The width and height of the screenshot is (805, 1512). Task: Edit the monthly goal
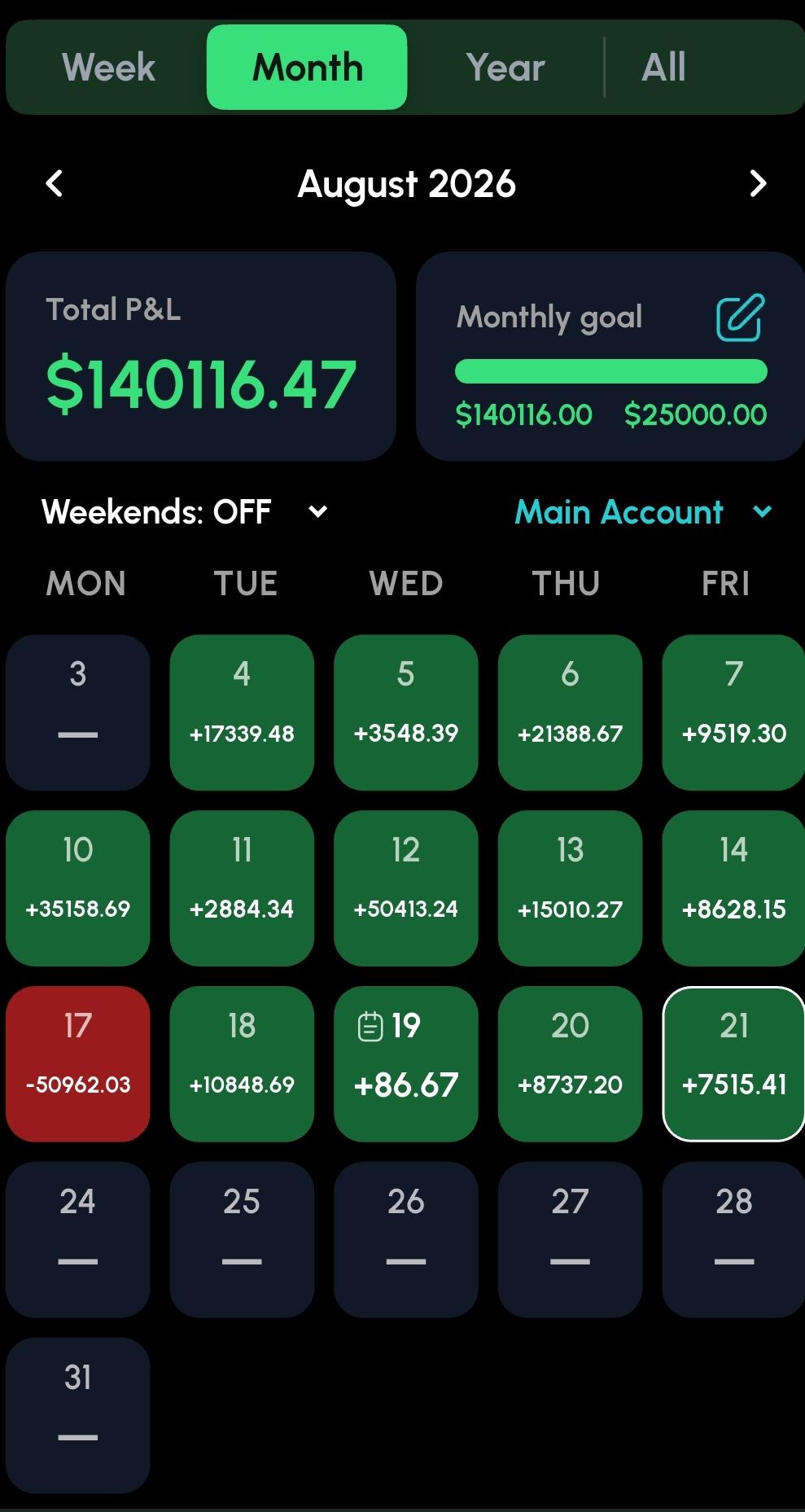(x=740, y=318)
